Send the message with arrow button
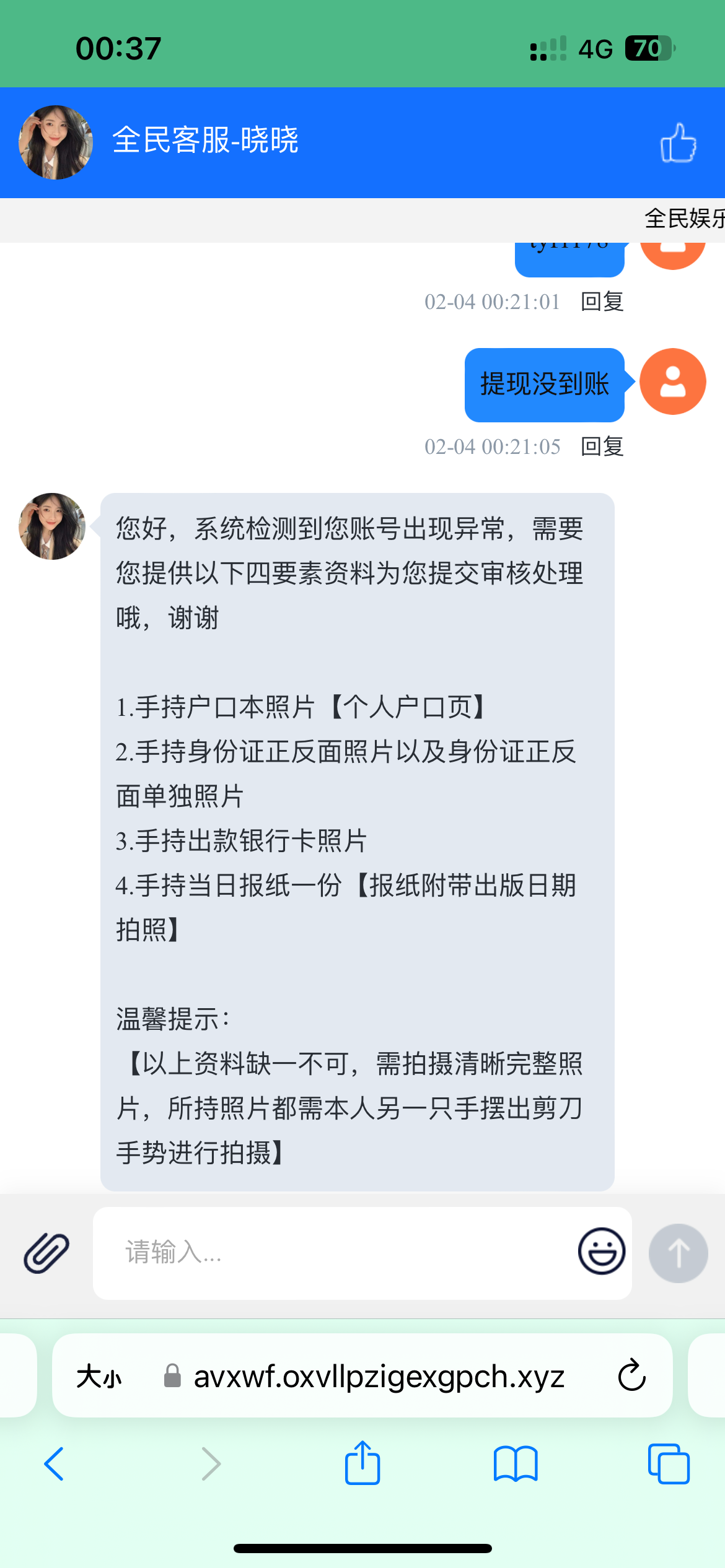The height and width of the screenshot is (1568, 725). (x=678, y=1253)
